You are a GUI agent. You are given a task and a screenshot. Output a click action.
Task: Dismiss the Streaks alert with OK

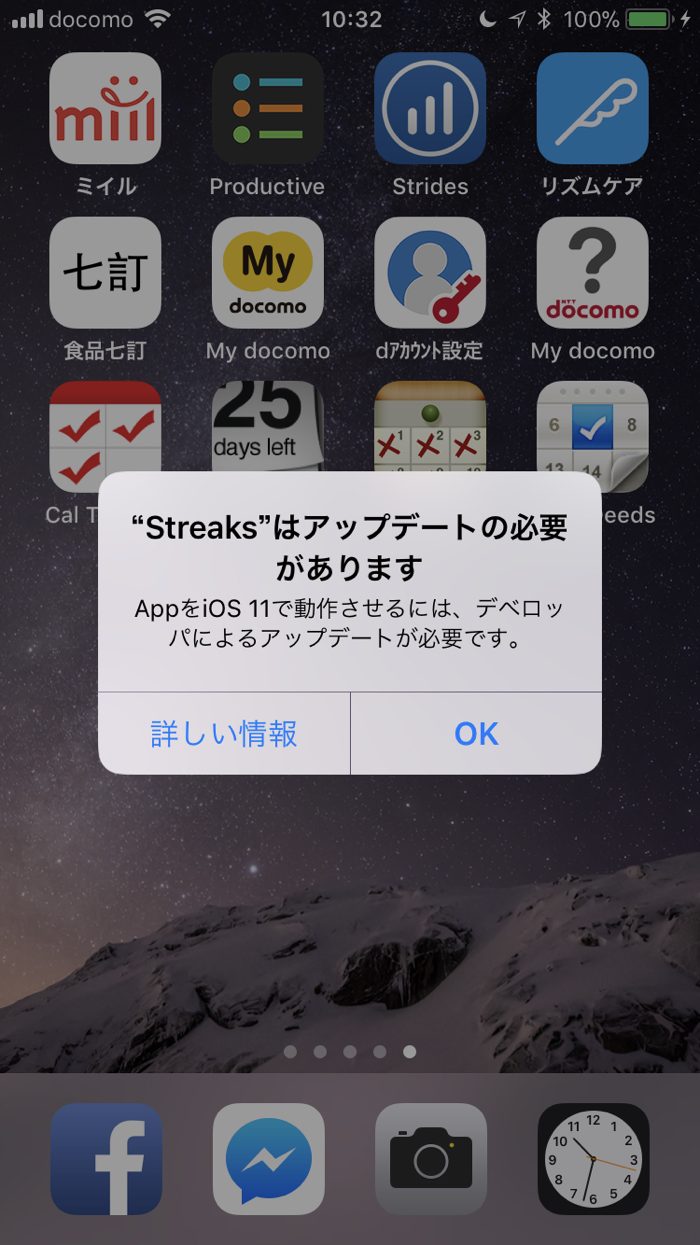pos(476,733)
